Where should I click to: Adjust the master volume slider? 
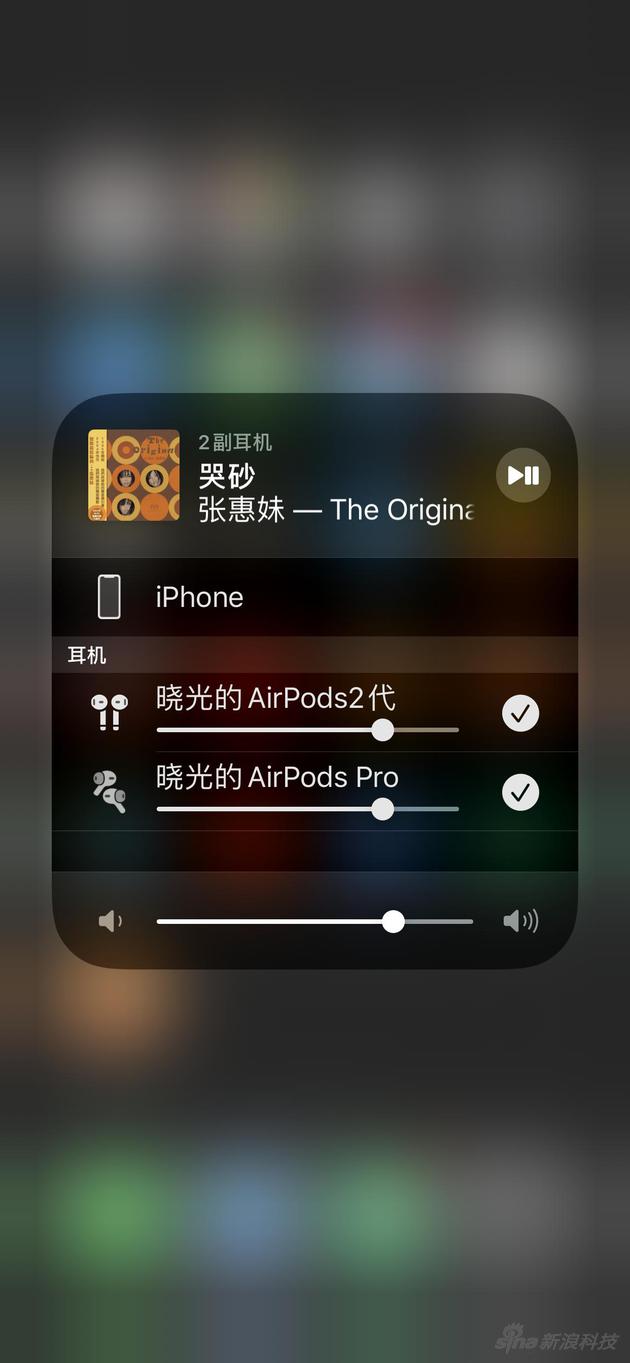393,921
